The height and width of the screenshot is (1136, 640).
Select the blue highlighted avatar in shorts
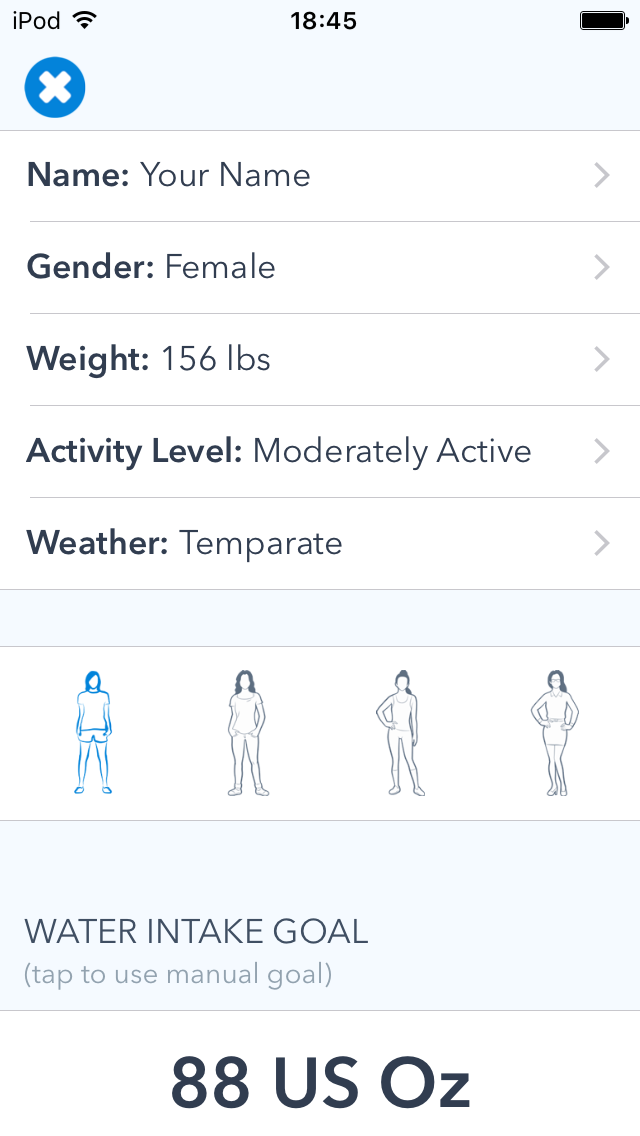pos(93,733)
